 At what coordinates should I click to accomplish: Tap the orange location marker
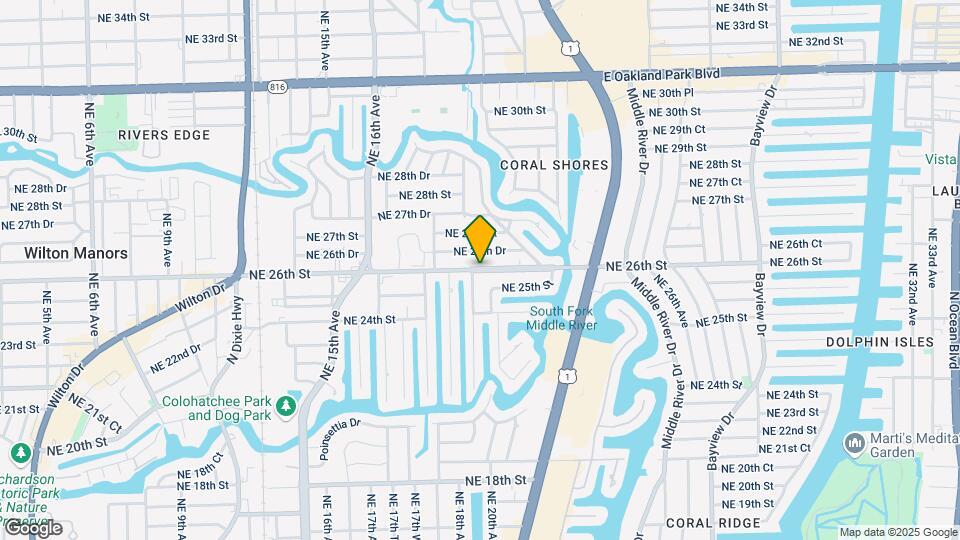(481, 240)
